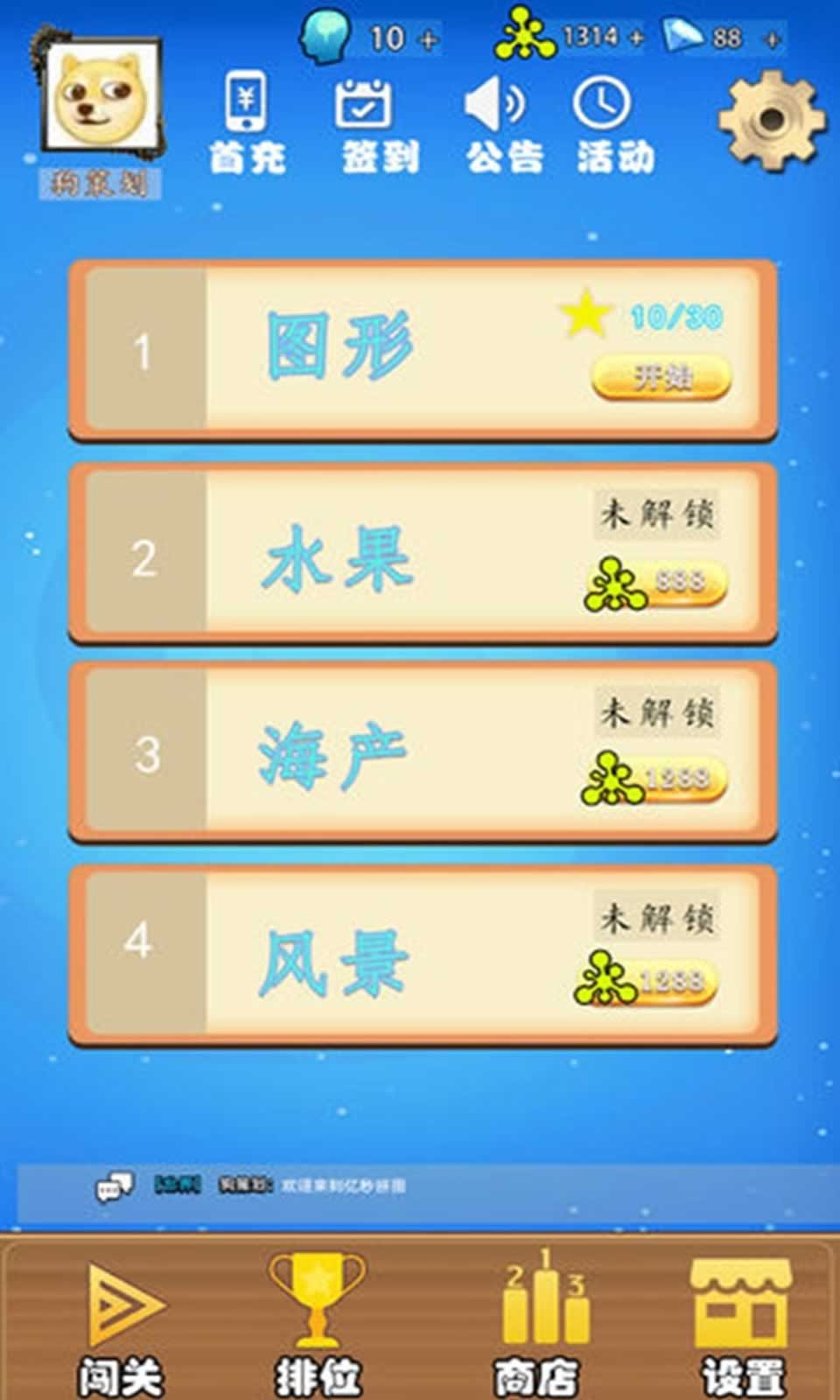This screenshot has height=1400, width=840.
Task: Add diamonds using the plus next to 88
Action: [770, 39]
